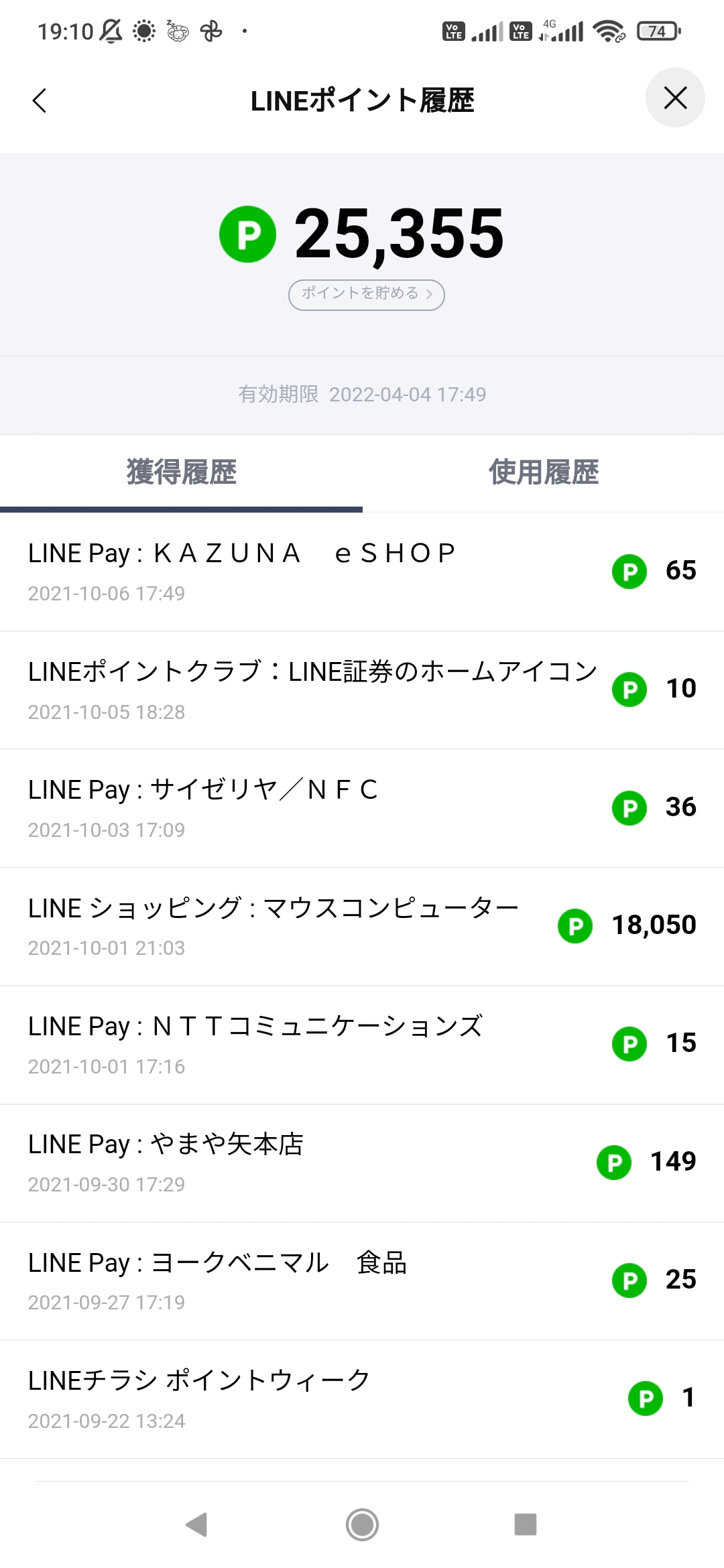Close the LINEポイント履歴 screen
Image resolution: width=724 pixels, height=1568 pixels.
click(x=675, y=98)
